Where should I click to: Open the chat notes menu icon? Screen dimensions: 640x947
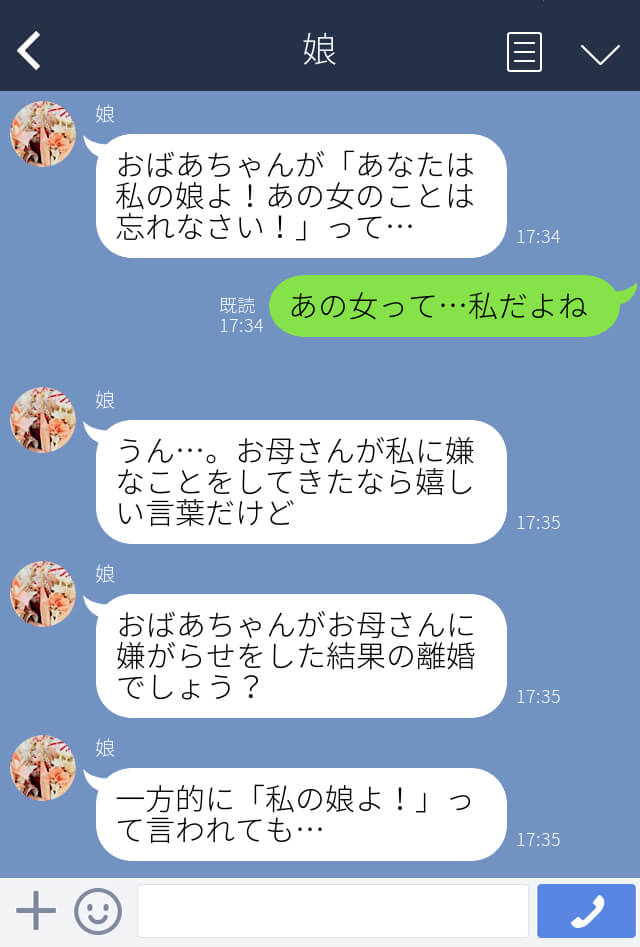(524, 52)
